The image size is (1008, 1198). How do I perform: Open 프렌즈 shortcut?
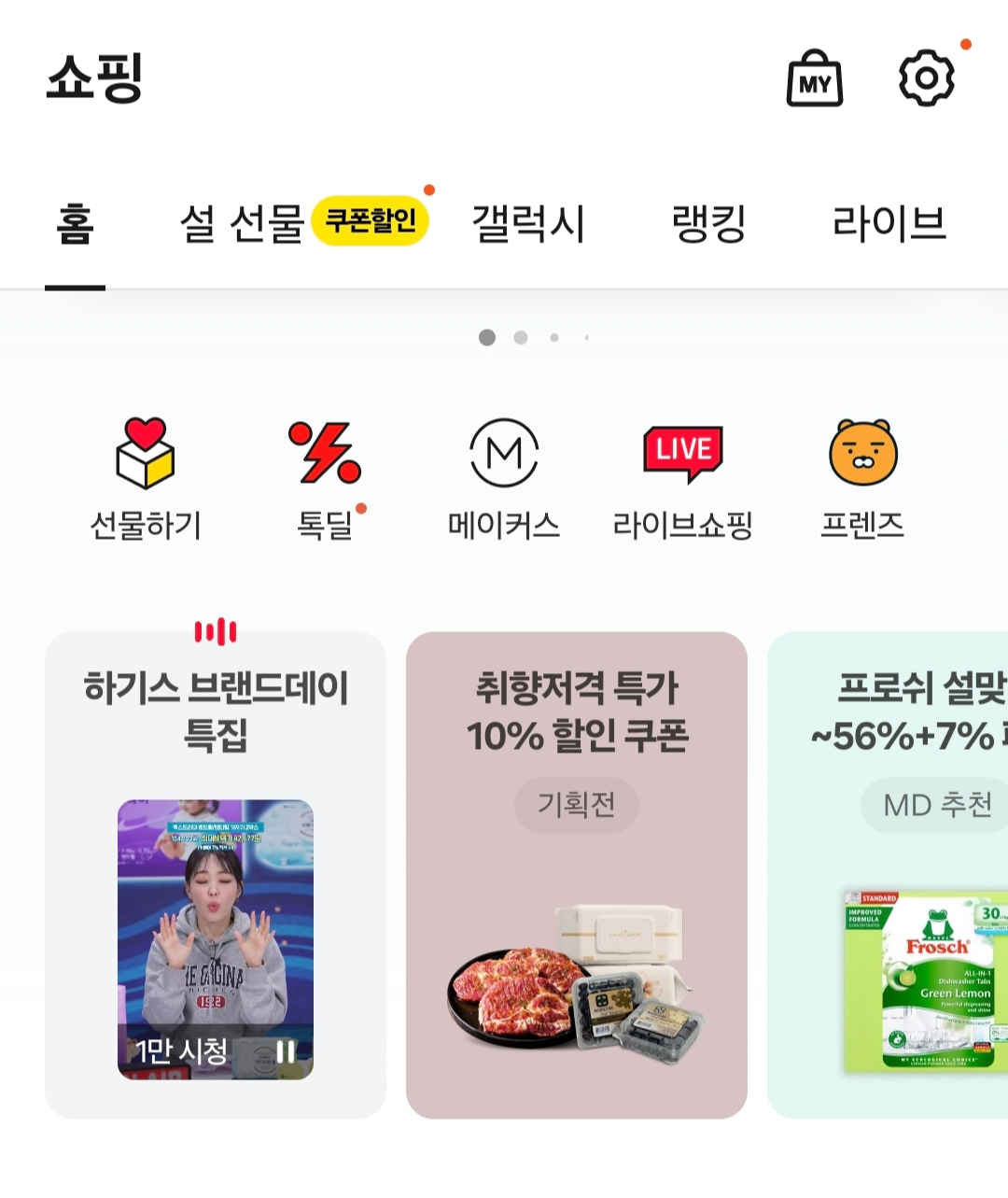point(862,478)
